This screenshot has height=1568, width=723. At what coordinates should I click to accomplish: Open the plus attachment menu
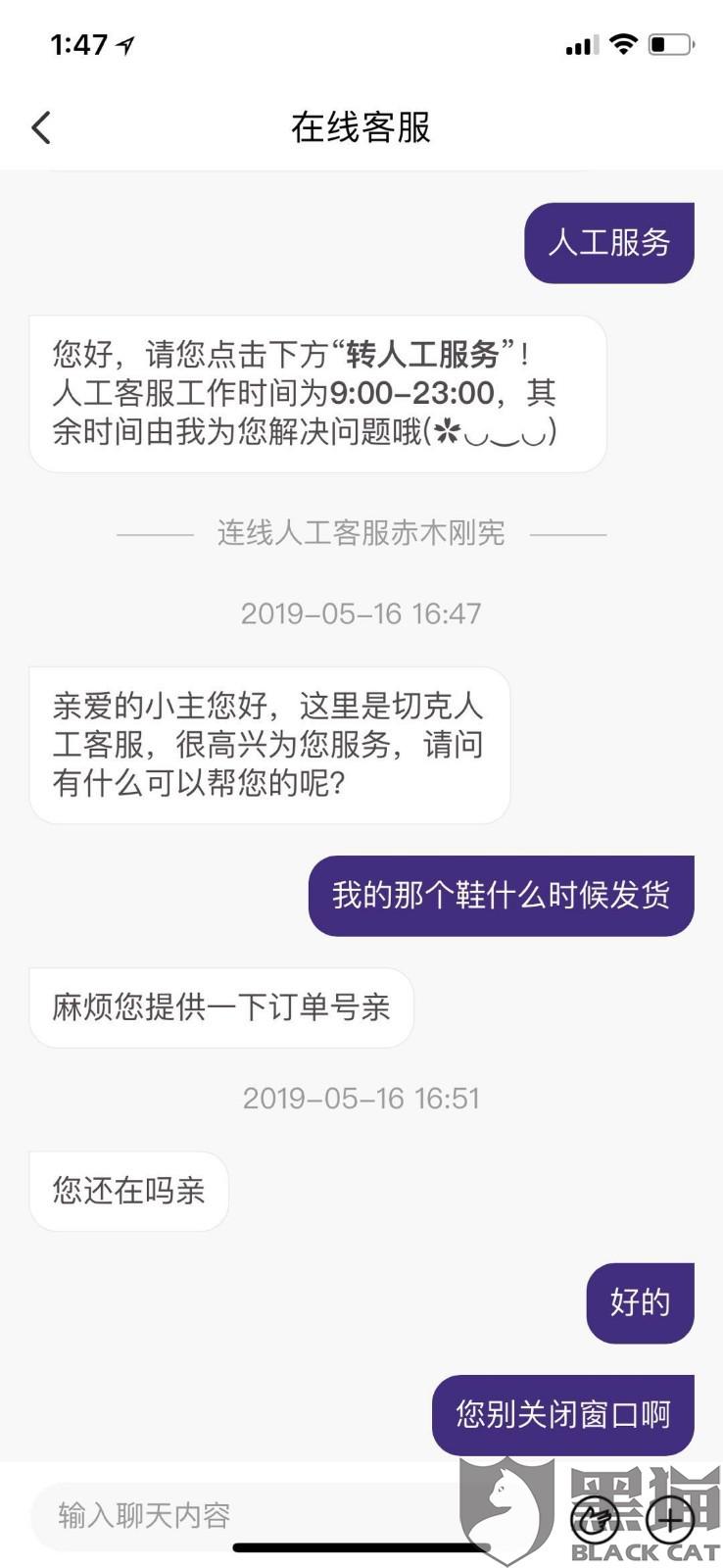click(671, 1519)
